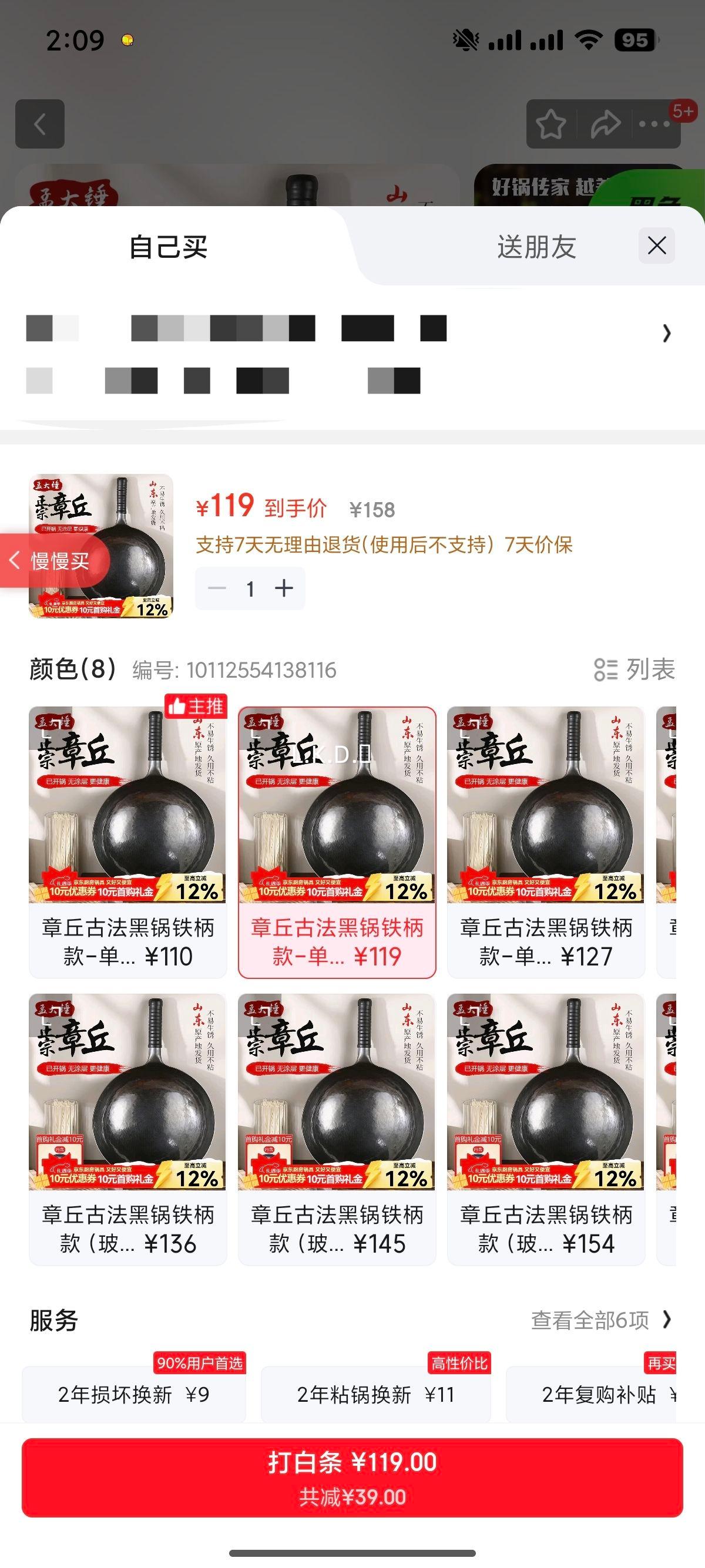This screenshot has width=705, height=1568.
Task: Click the star icon to favorite product
Action: [x=550, y=123]
